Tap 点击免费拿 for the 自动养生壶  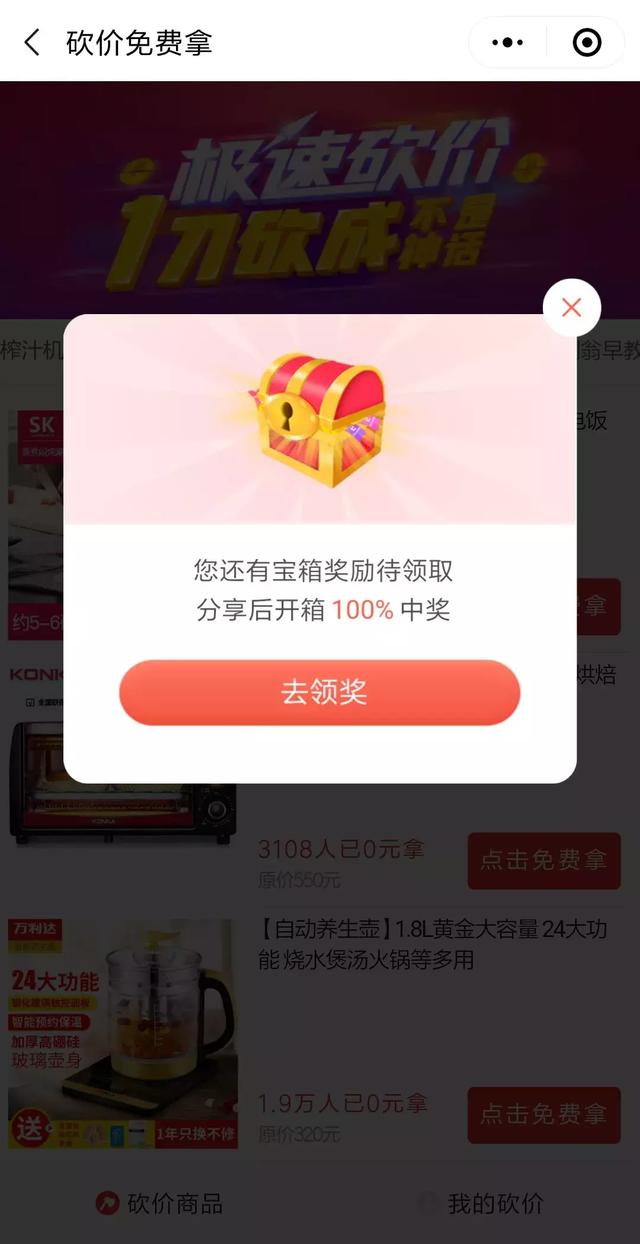pyautogui.click(x=544, y=1115)
